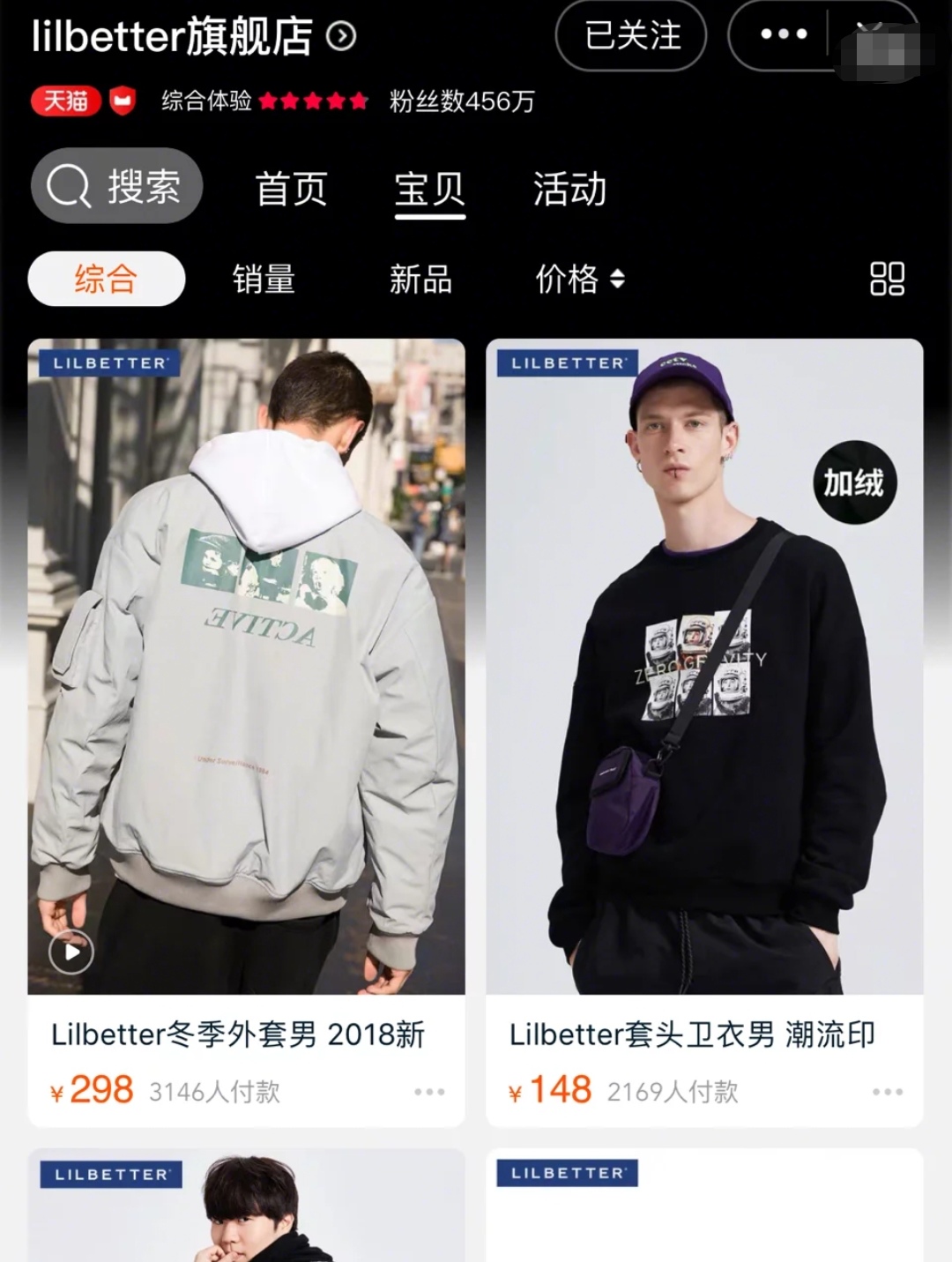The width and height of the screenshot is (952, 1262).
Task: Tap the red 天猫 Tmall badge
Action: 63,101
